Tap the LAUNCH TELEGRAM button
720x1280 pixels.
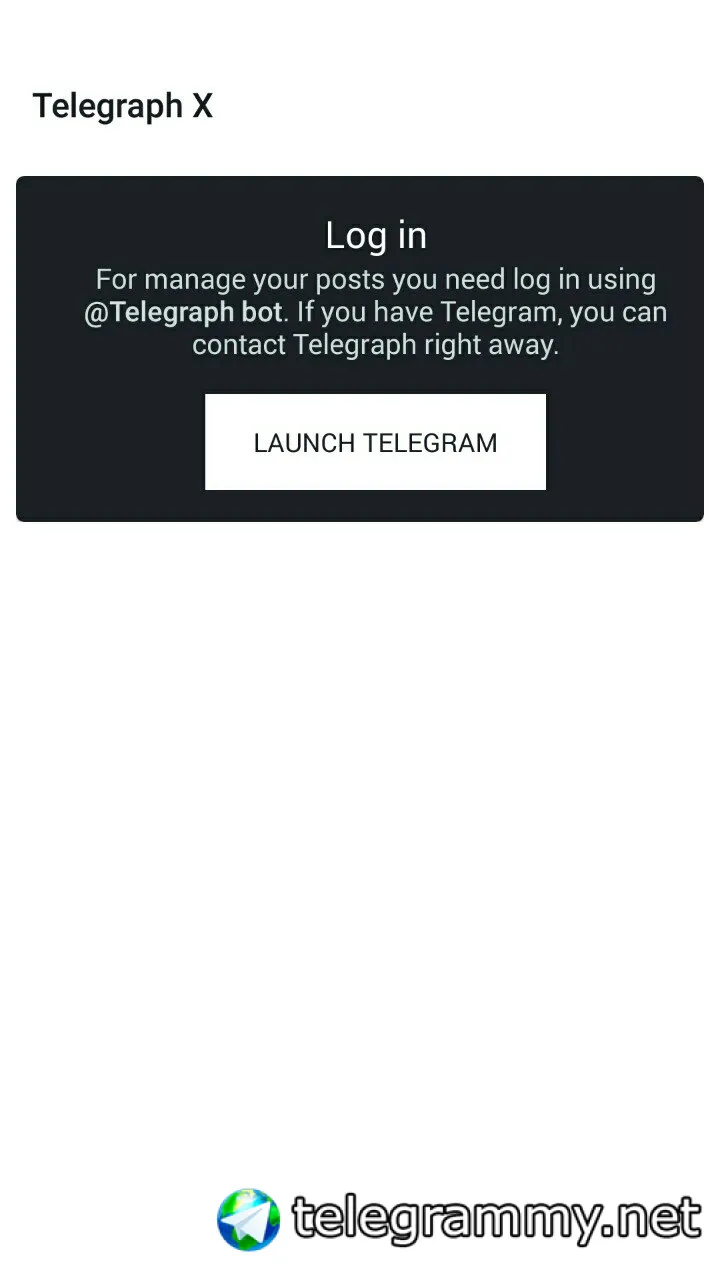[375, 442]
